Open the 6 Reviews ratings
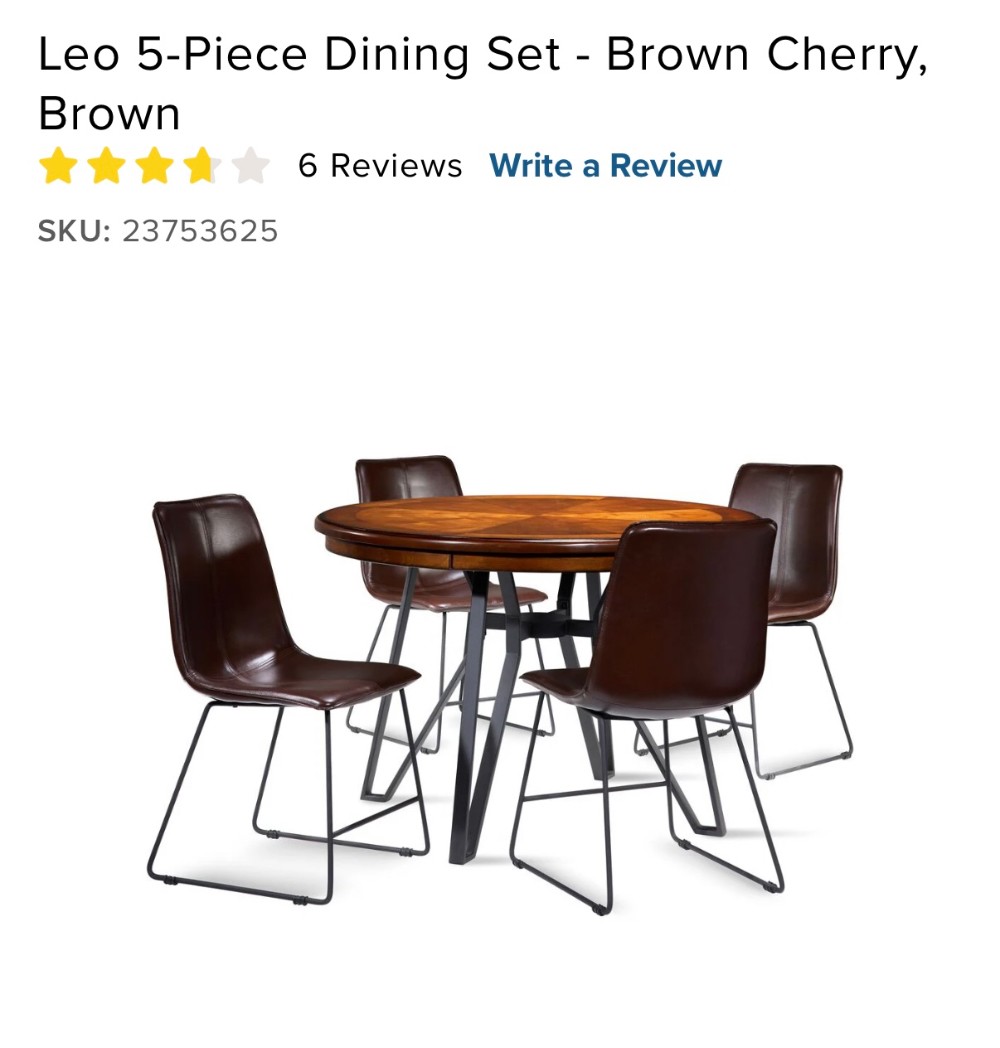The width and height of the screenshot is (1000, 1048). [380, 165]
